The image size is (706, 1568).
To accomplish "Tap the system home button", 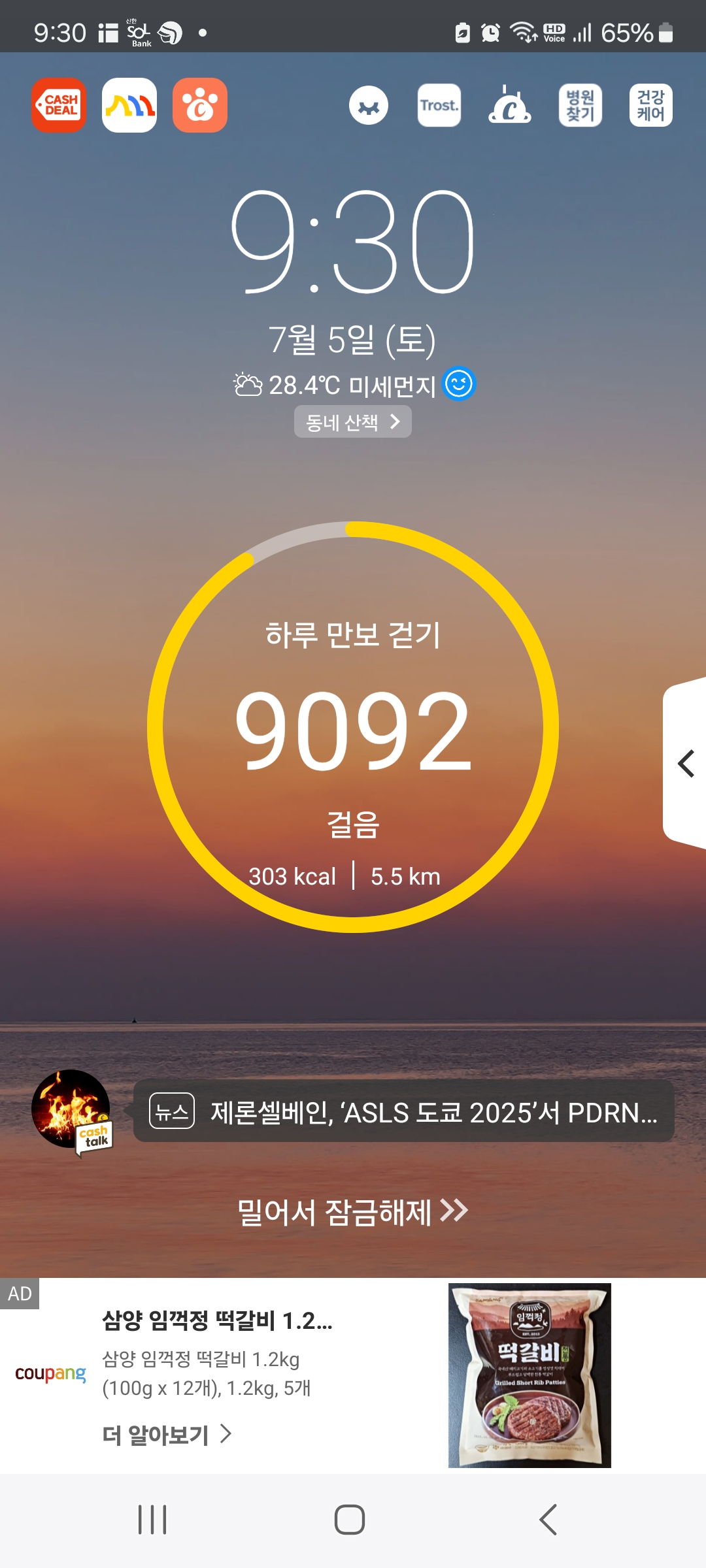I will pyautogui.click(x=350, y=1520).
